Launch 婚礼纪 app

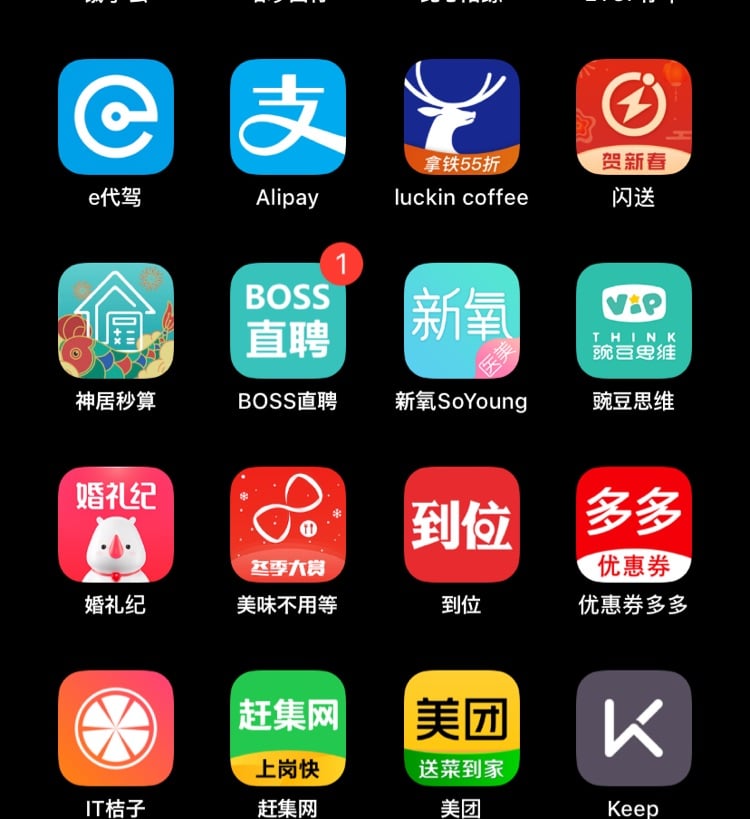[115, 525]
